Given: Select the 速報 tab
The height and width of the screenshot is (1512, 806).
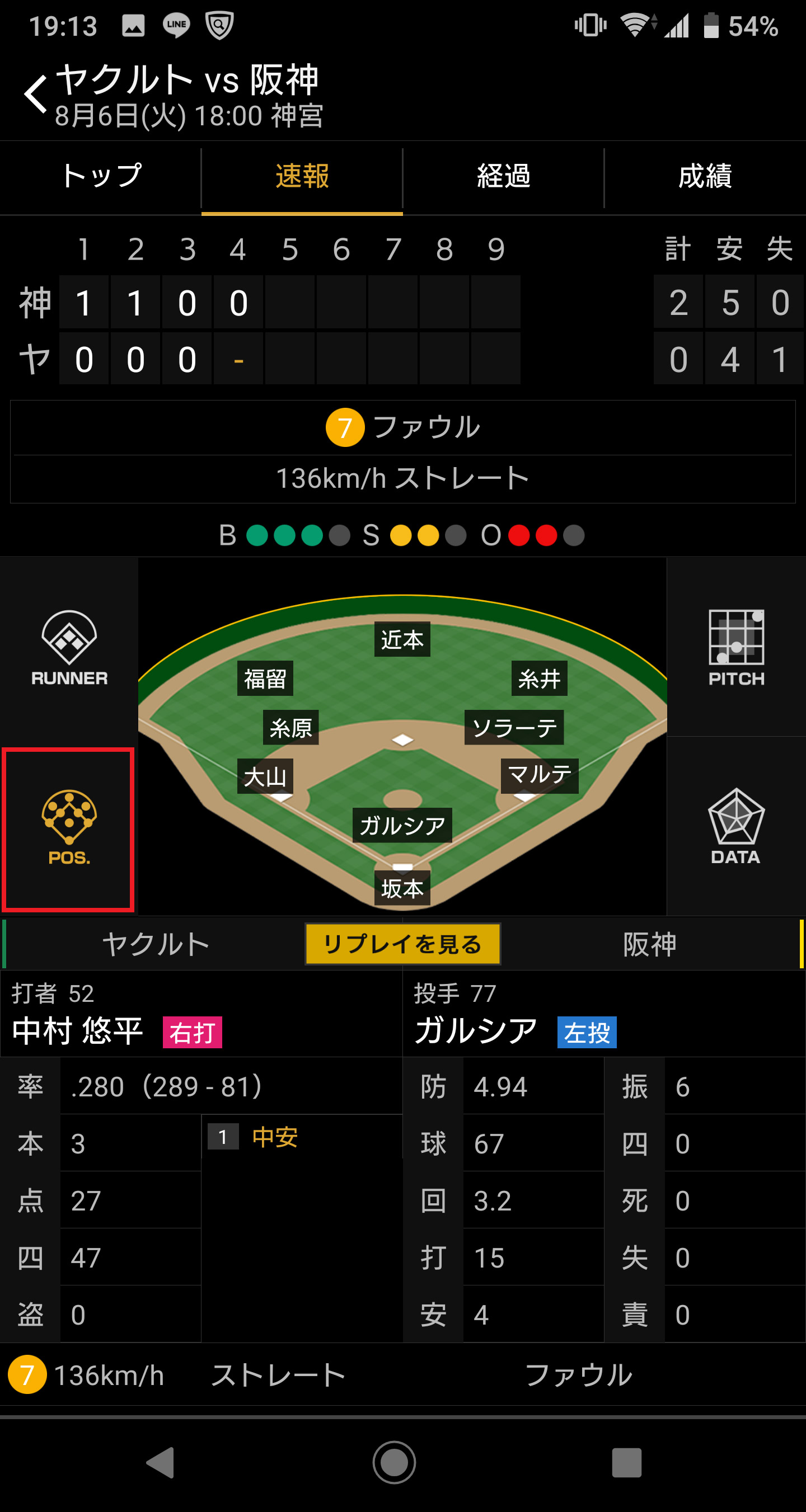Looking at the screenshot, I should point(302,177).
